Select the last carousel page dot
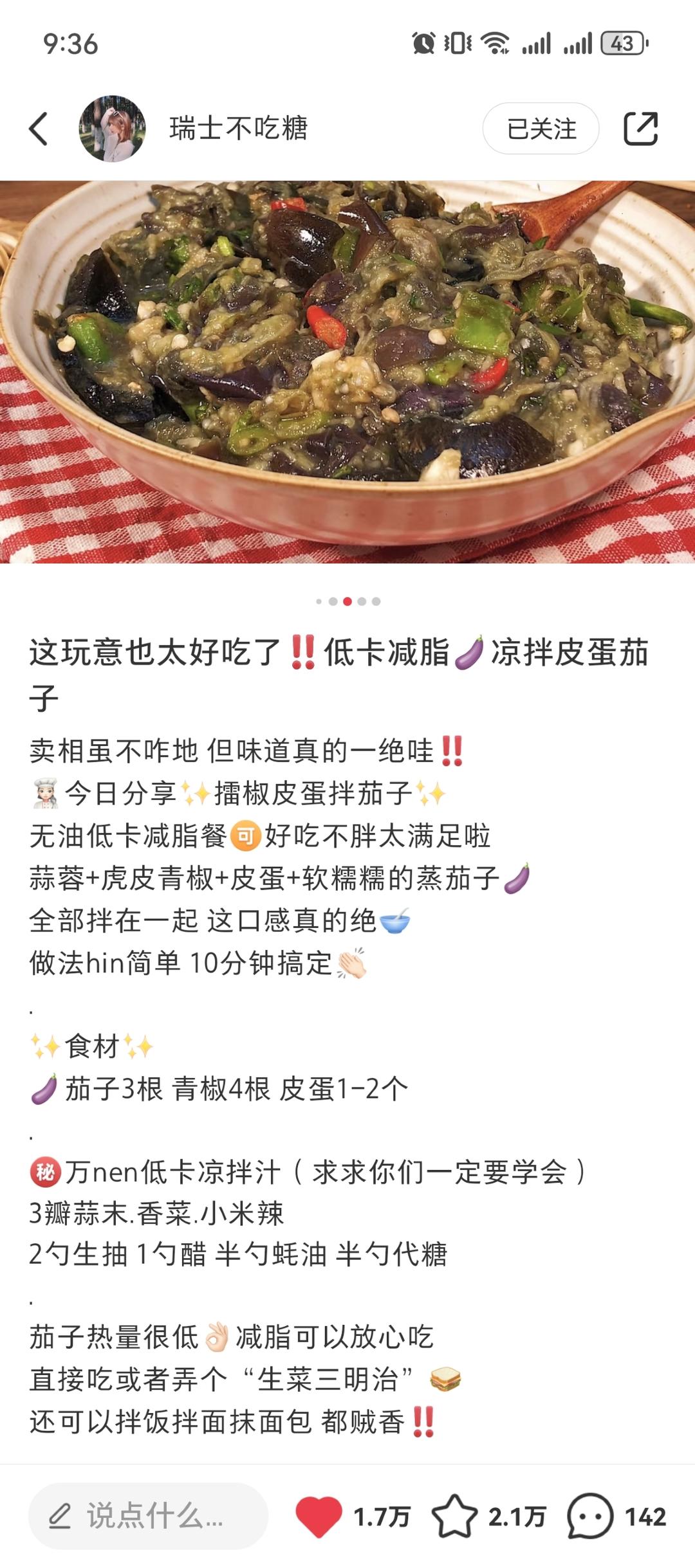Viewport: 695px width, 1568px height. tap(376, 601)
